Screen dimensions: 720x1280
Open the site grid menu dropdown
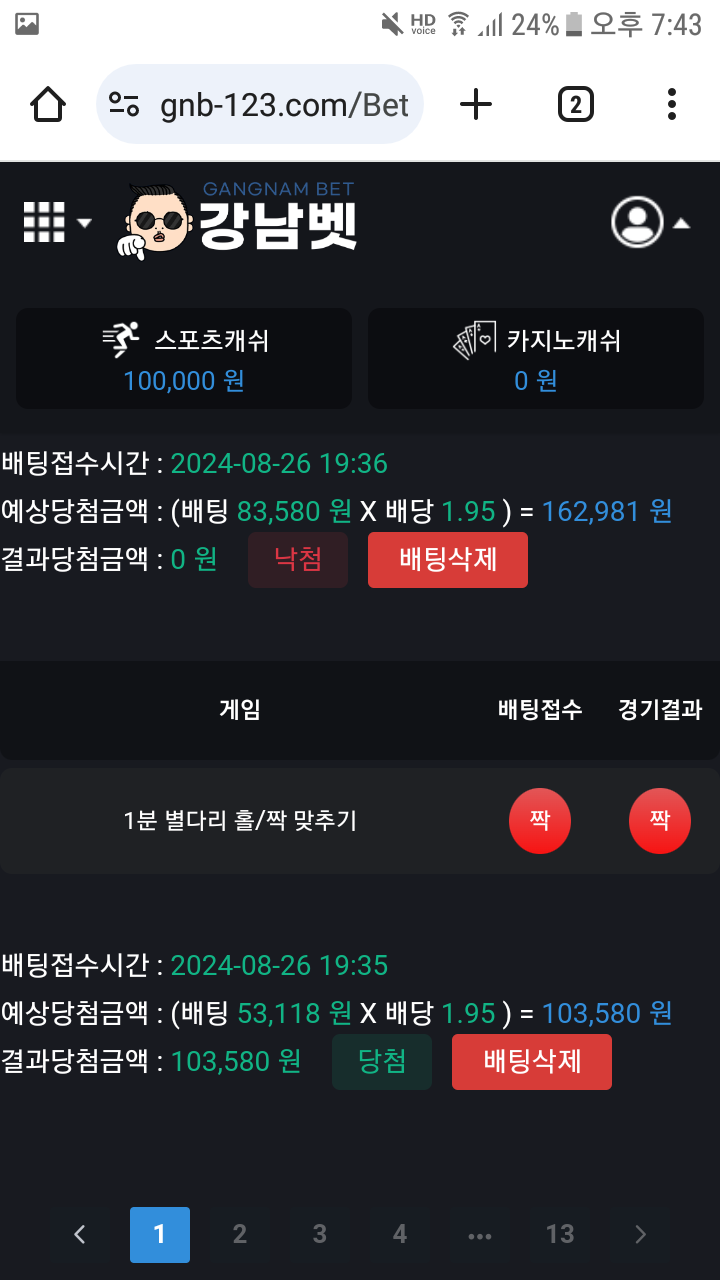[56, 222]
